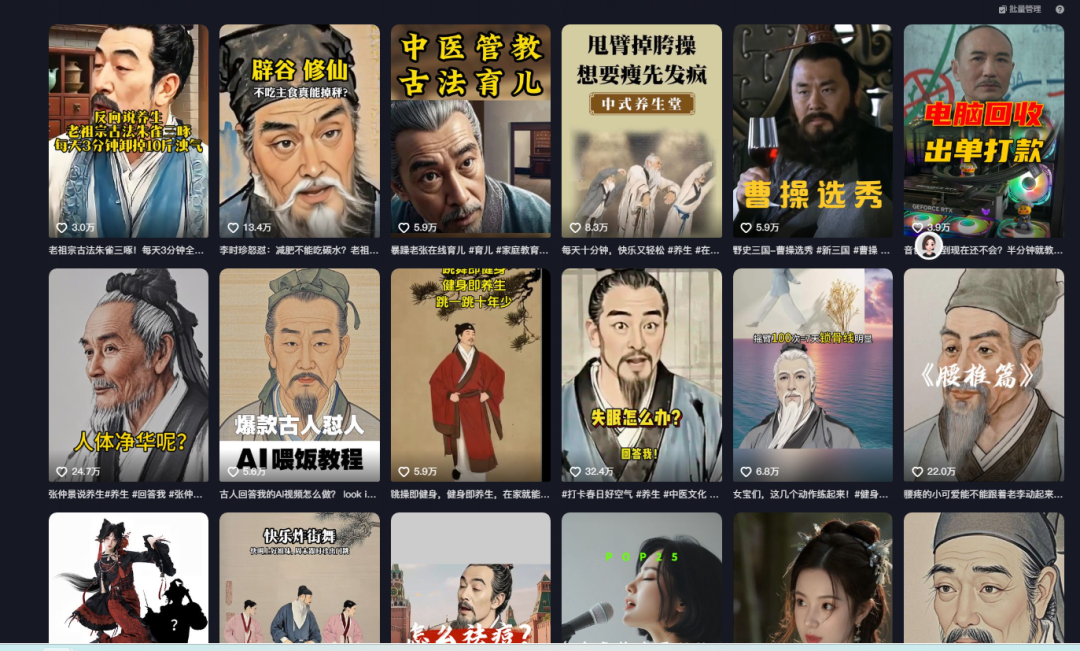
Task: Open the 爆款古人怼人 AI喂饭教程 video
Action: tap(299, 375)
